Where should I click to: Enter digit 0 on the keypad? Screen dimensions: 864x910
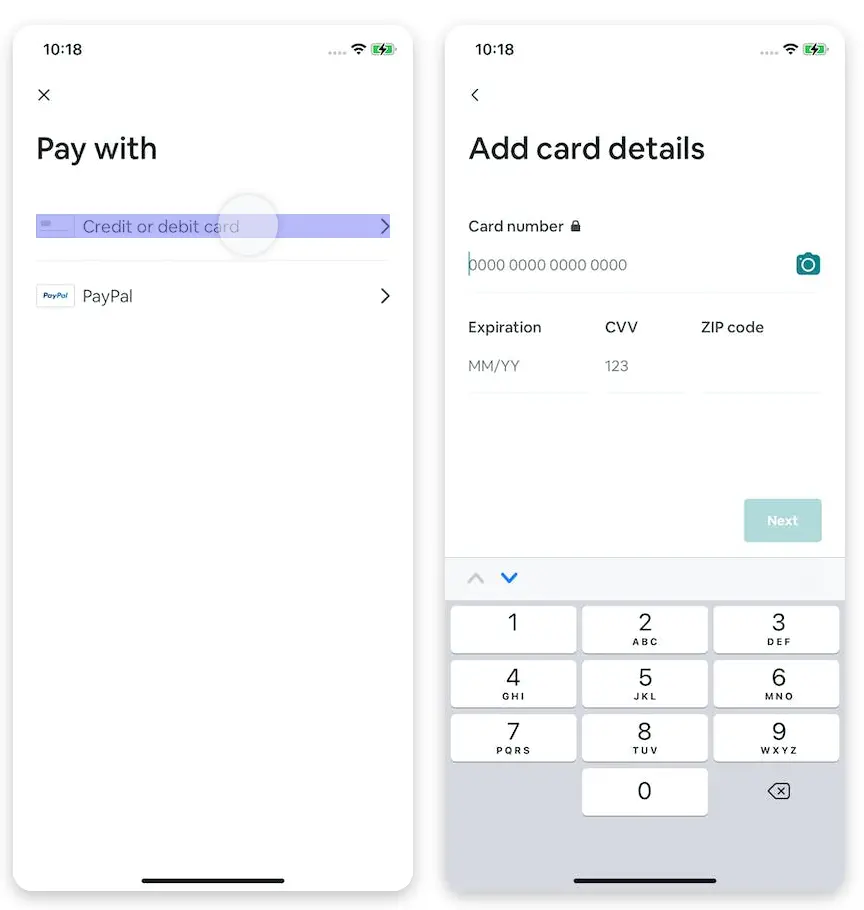coord(645,792)
